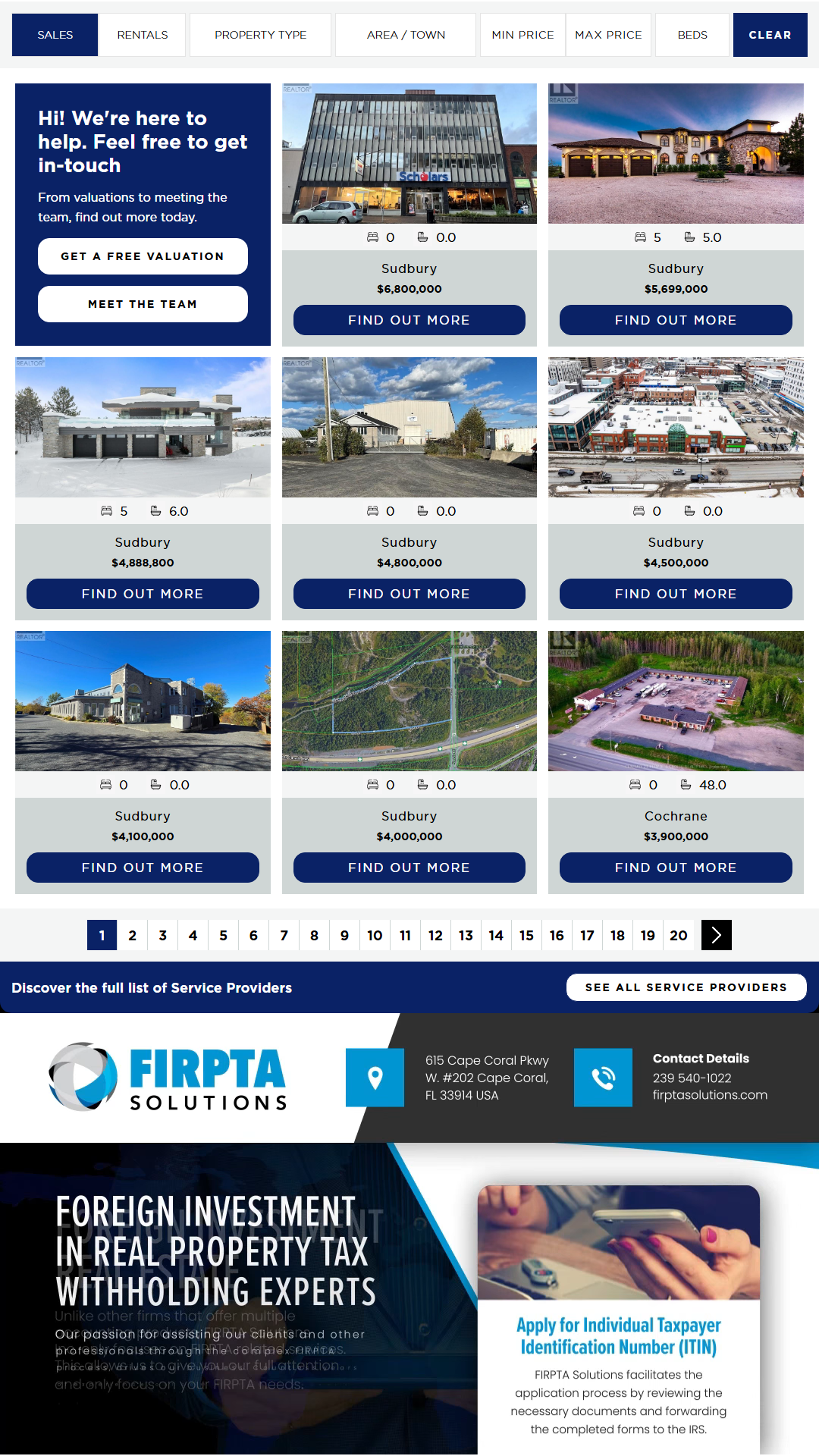The height and width of the screenshot is (1456, 819).
Task: Open Meet the Team
Action: pyautogui.click(x=143, y=304)
